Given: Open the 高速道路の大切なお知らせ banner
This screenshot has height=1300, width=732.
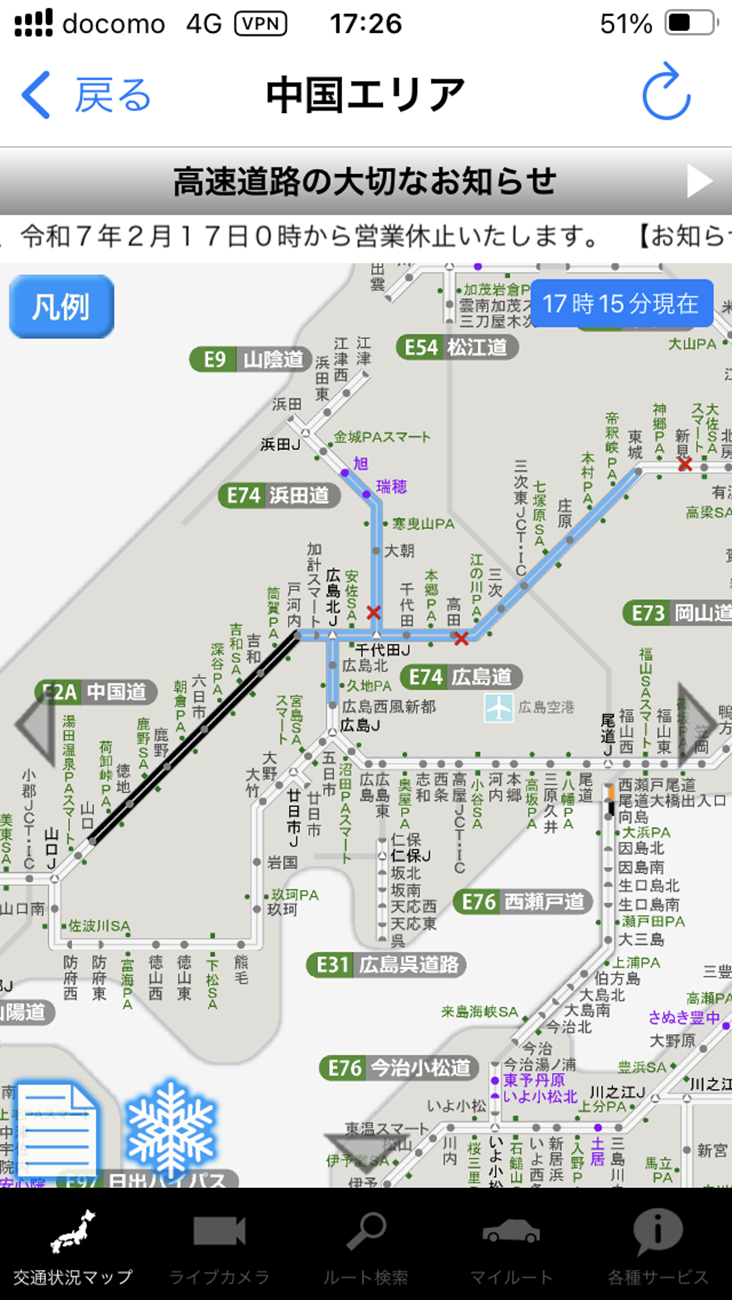Looking at the screenshot, I should pos(366,181).
